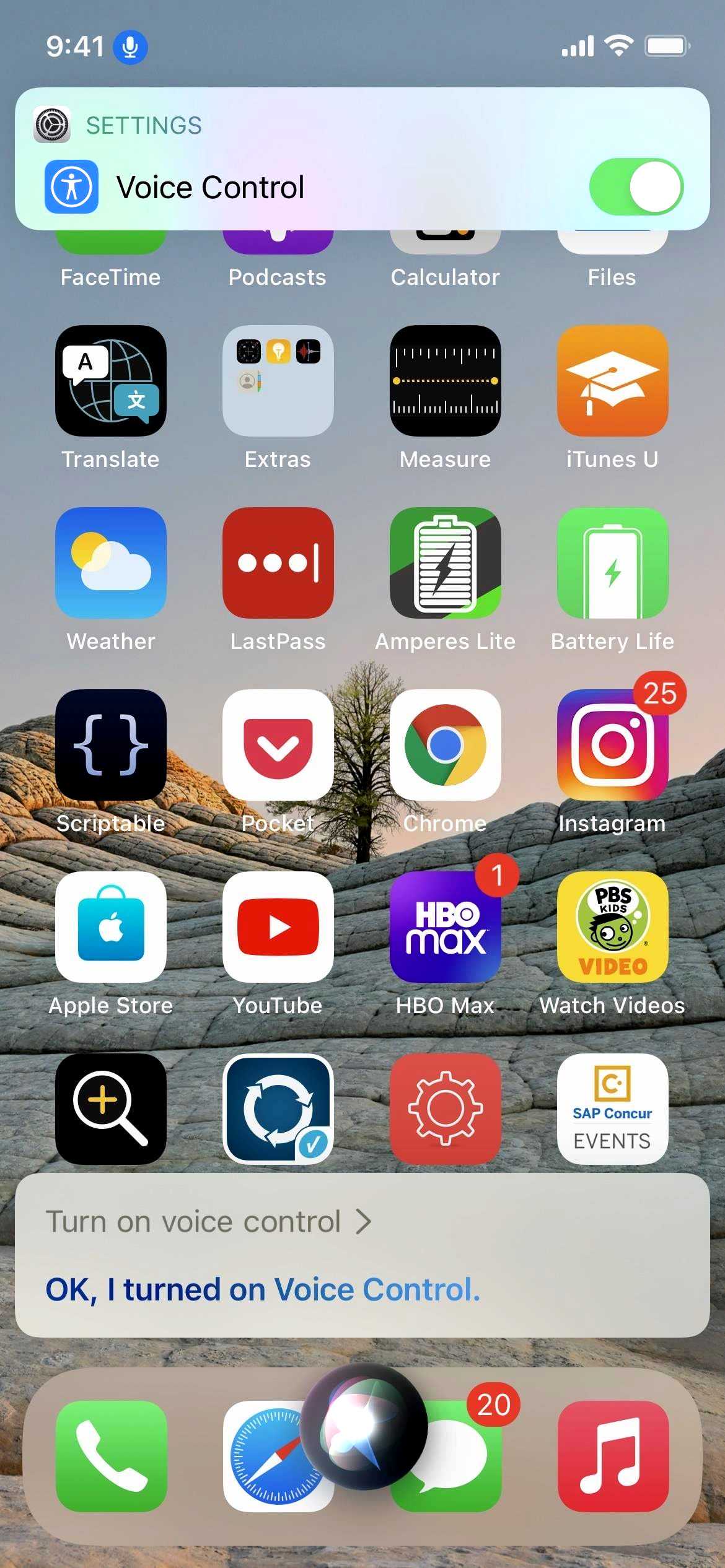Screen dimensions: 725x1568
Task: Open the Apple Store app
Action: pos(111,926)
